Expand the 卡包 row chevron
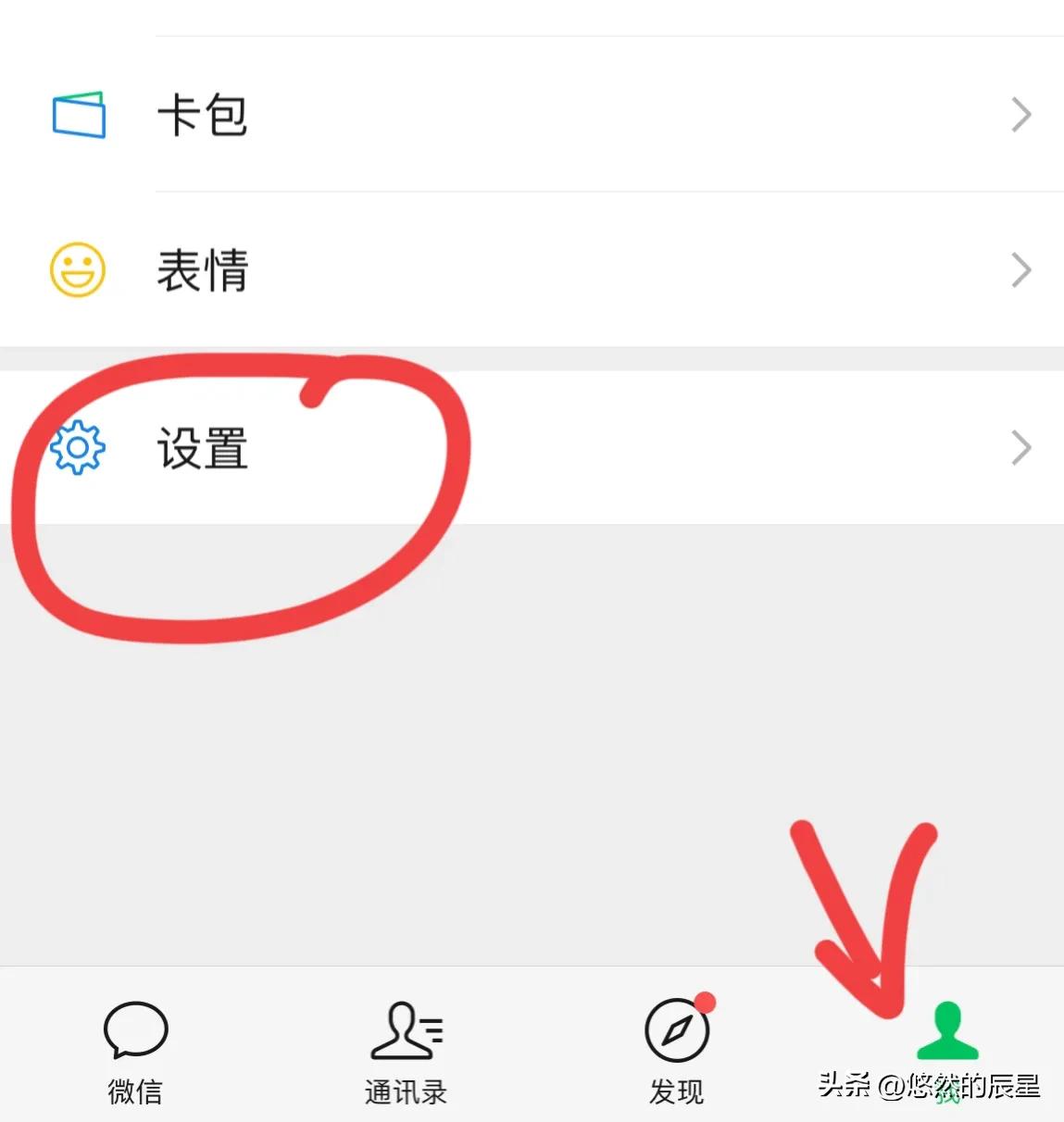Viewport: 1064px width, 1122px height. click(x=1020, y=114)
